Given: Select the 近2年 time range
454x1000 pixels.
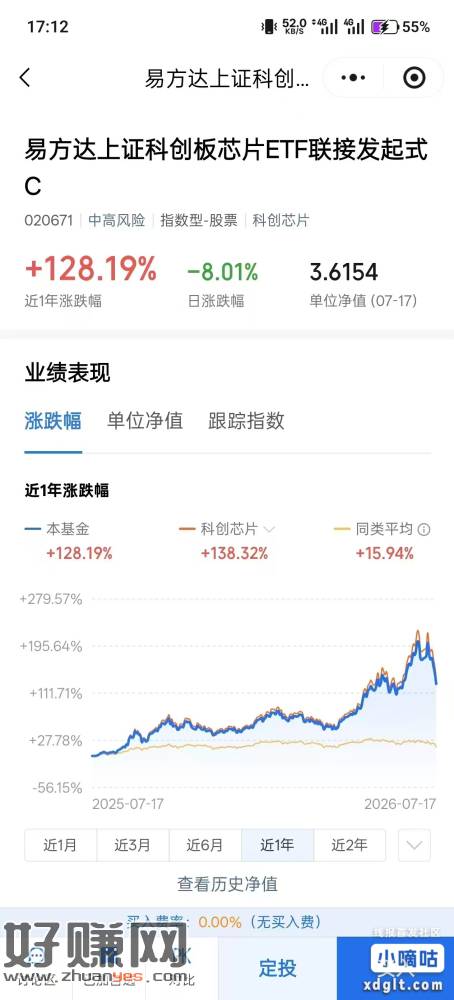Looking at the screenshot, I should click(349, 845).
